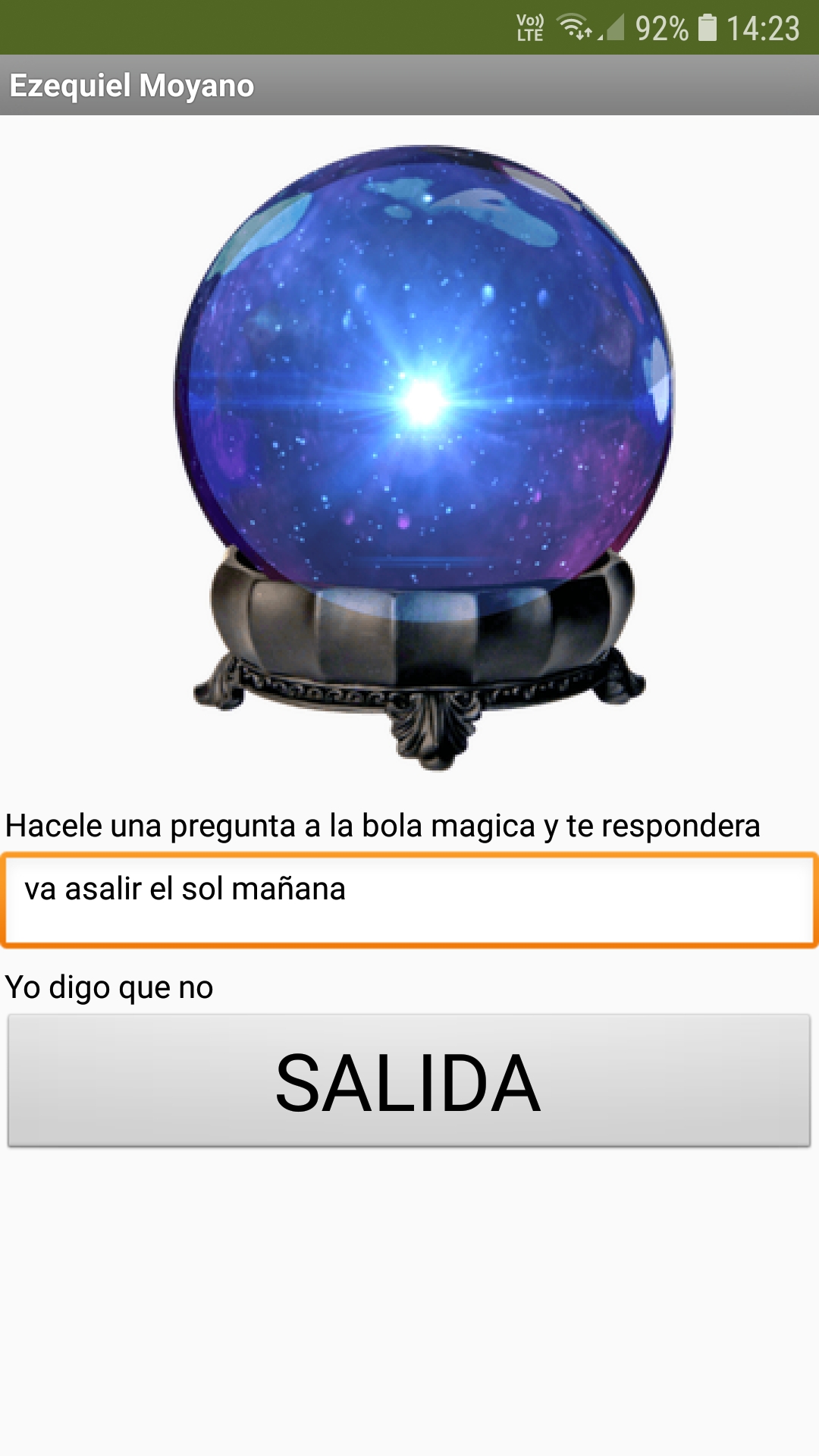Tap the question text field
Screen dimensions: 819x1456
(409, 899)
